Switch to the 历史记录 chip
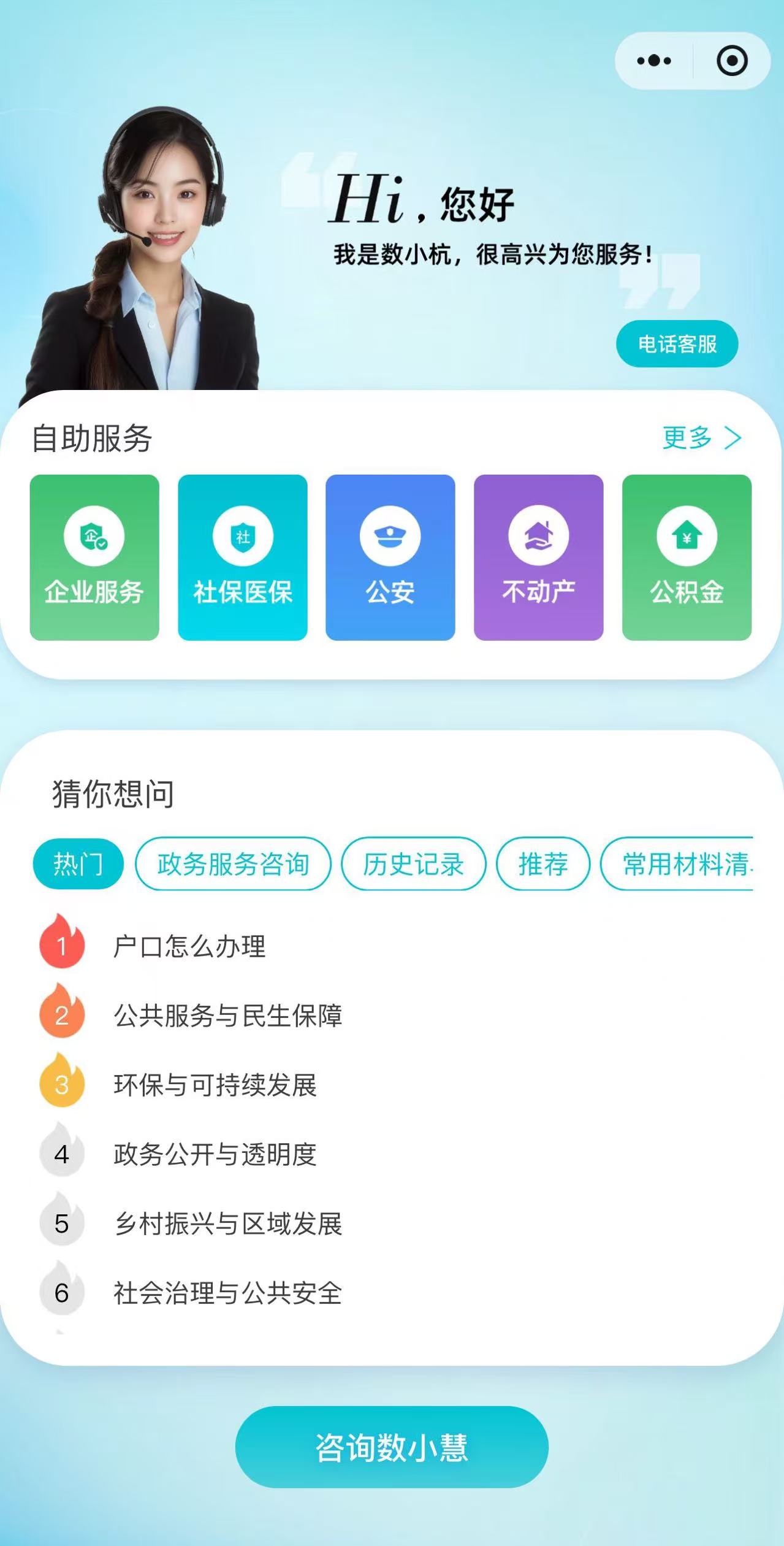This screenshot has height=1546, width=784. point(414,863)
